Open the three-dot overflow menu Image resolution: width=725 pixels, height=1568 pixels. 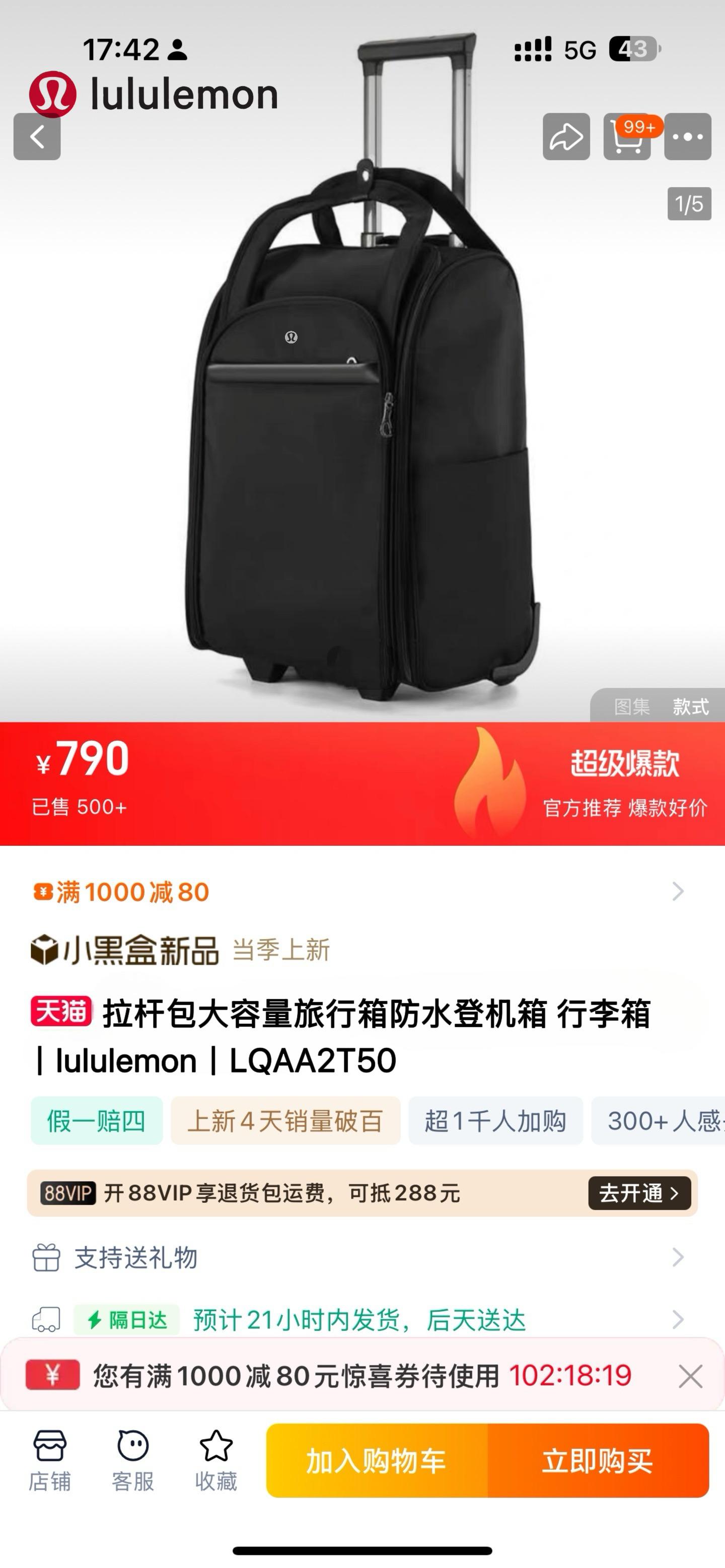[x=687, y=136]
